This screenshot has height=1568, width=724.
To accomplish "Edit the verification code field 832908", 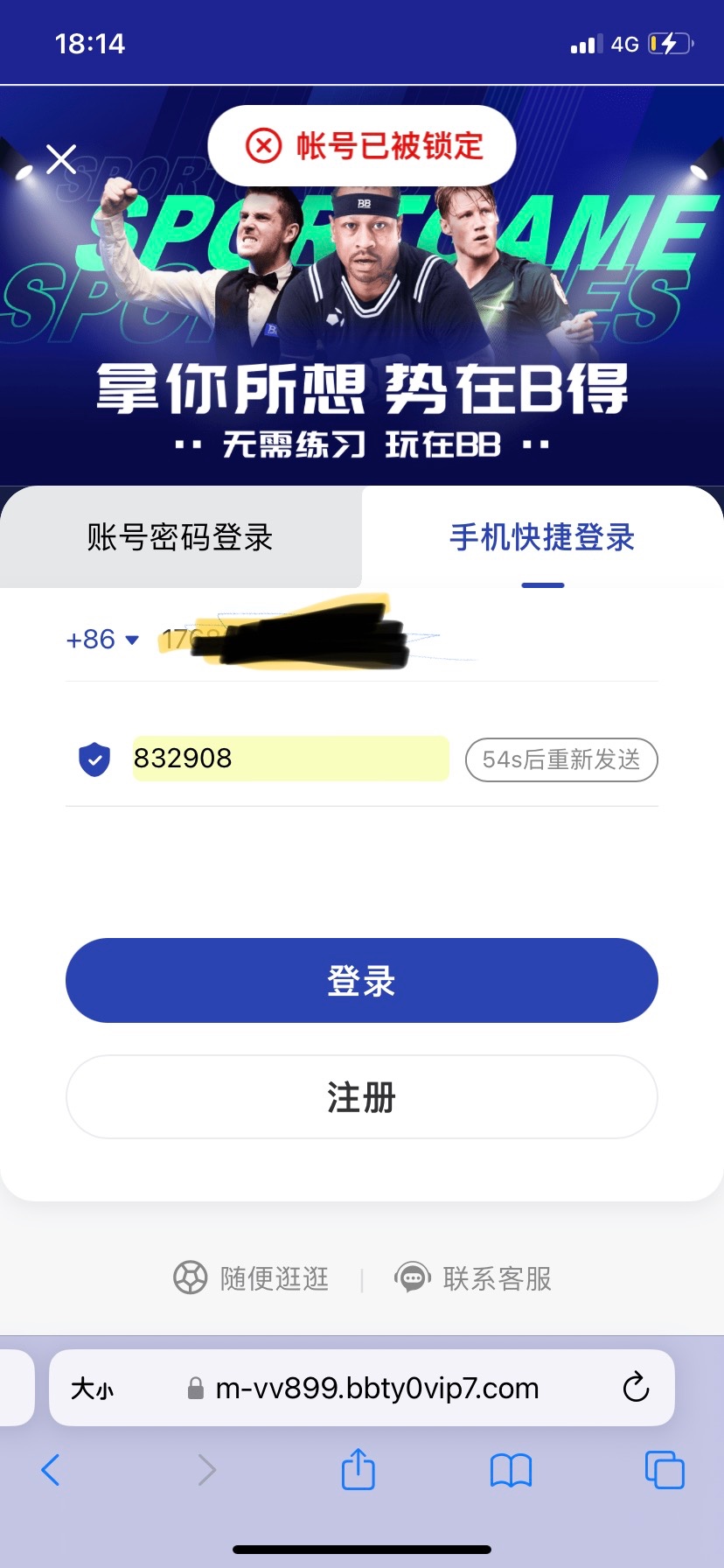I will 289,759.
